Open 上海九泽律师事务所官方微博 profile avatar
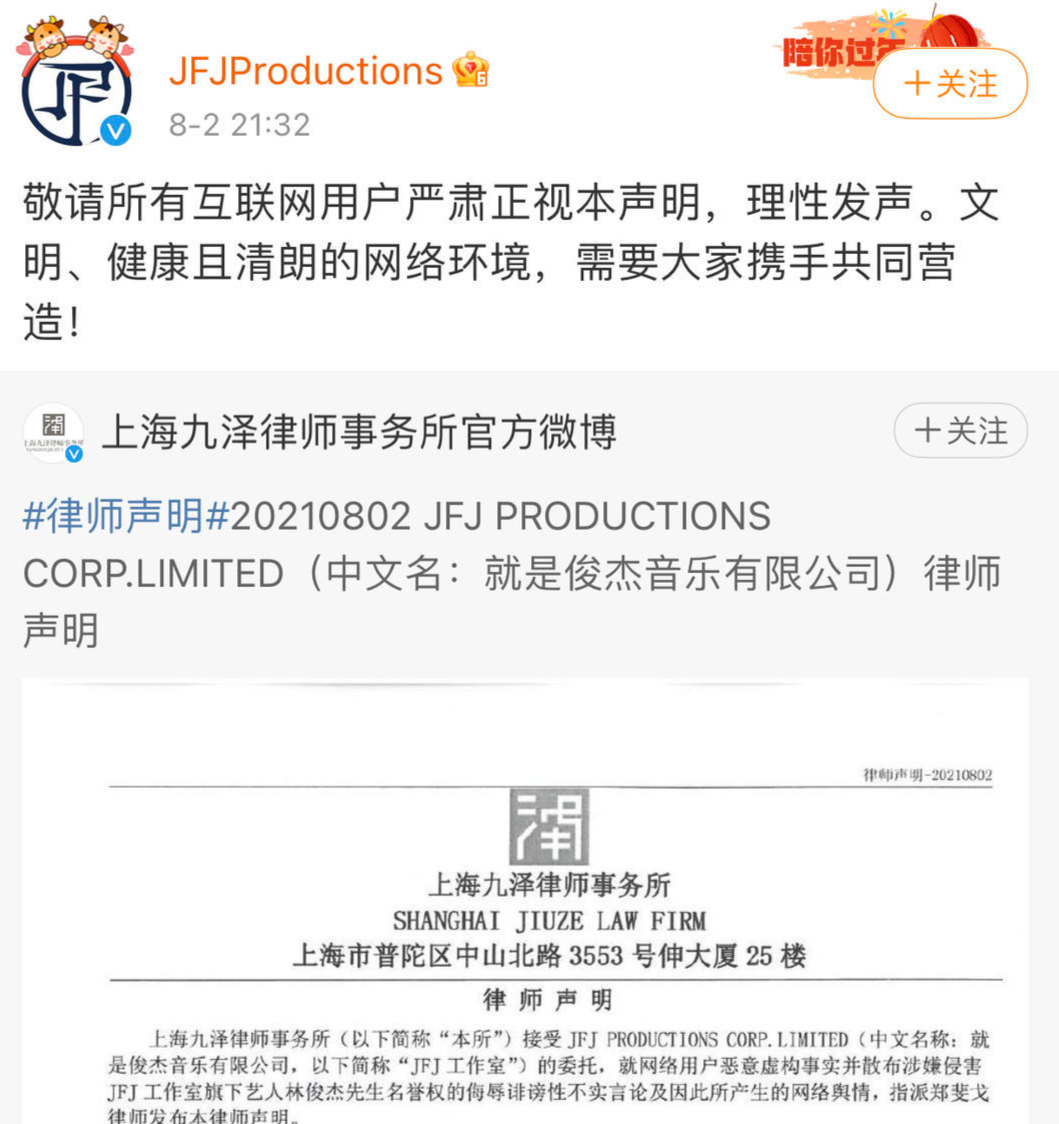This screenshot has height=1124, width=1059. tap(53, 433)
